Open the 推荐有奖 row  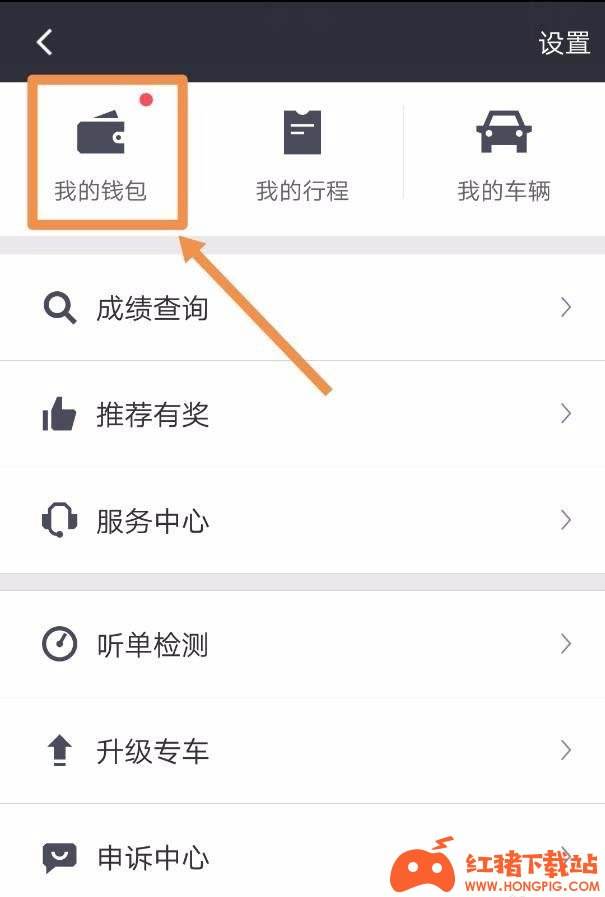pos(300,414)
